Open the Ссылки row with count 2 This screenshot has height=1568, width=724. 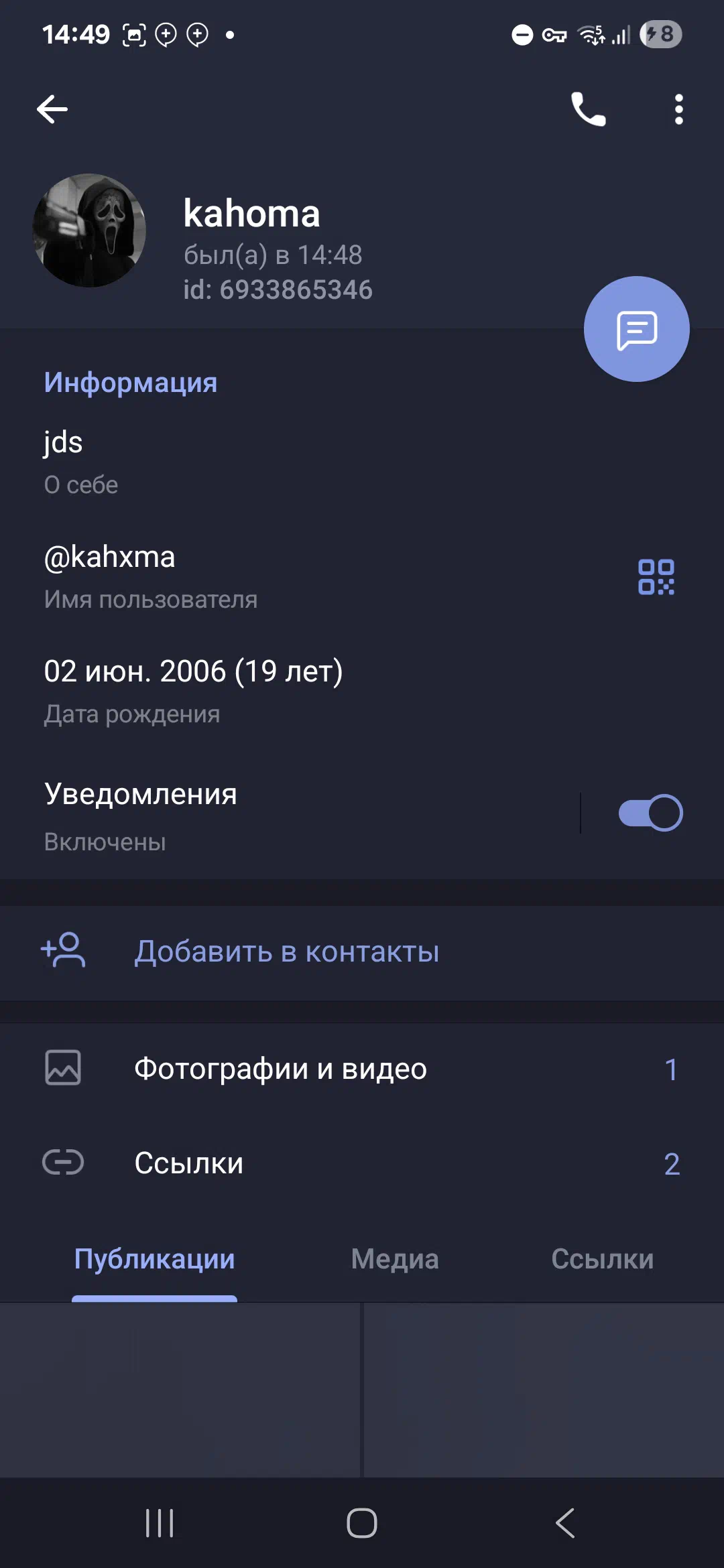pos(362,1163)
